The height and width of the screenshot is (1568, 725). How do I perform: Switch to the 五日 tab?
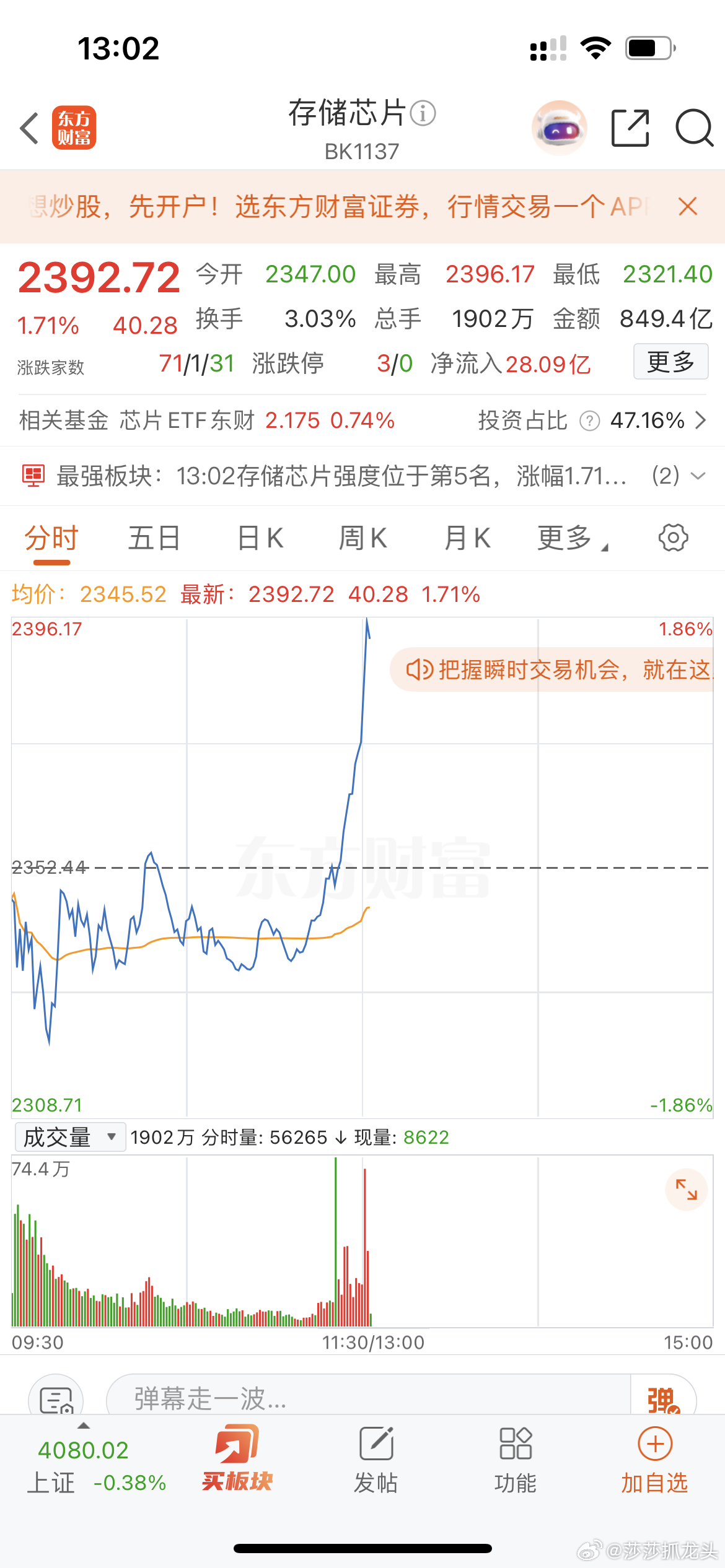click(153, 538)
